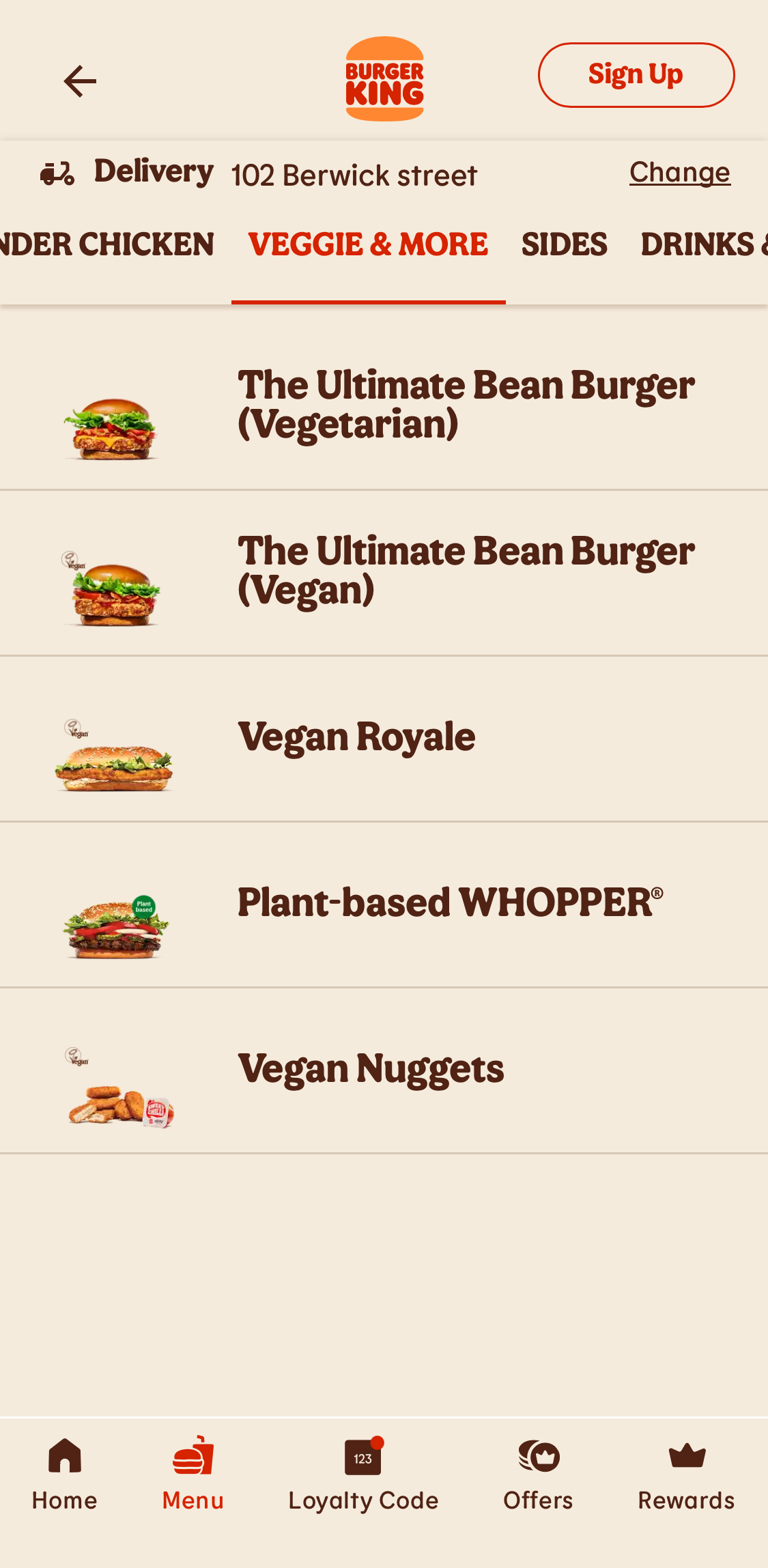Tap the Burger King logo

pos(384,77)
